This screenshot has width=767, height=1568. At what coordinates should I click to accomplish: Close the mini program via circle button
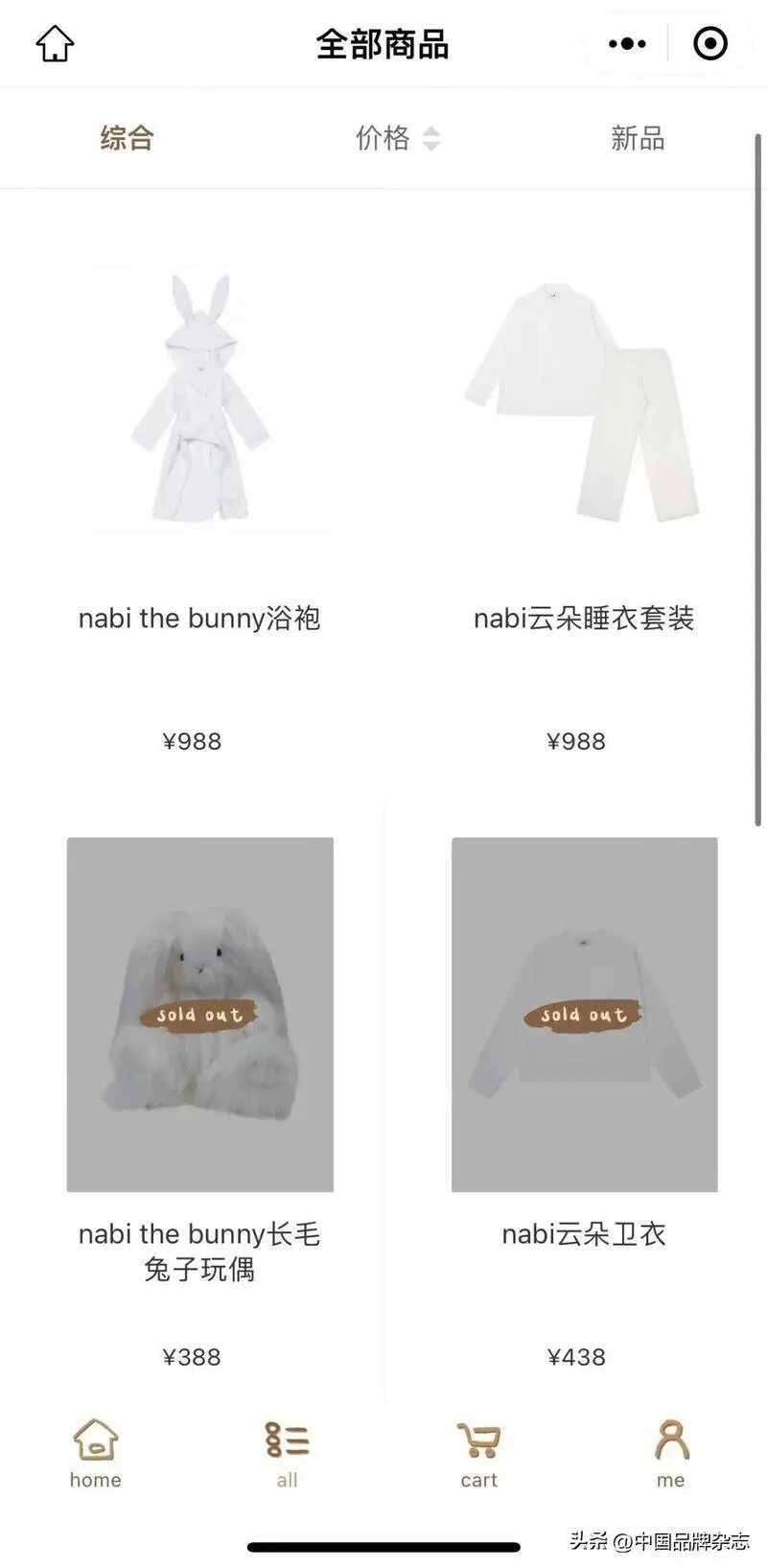[x=709, y=43]
